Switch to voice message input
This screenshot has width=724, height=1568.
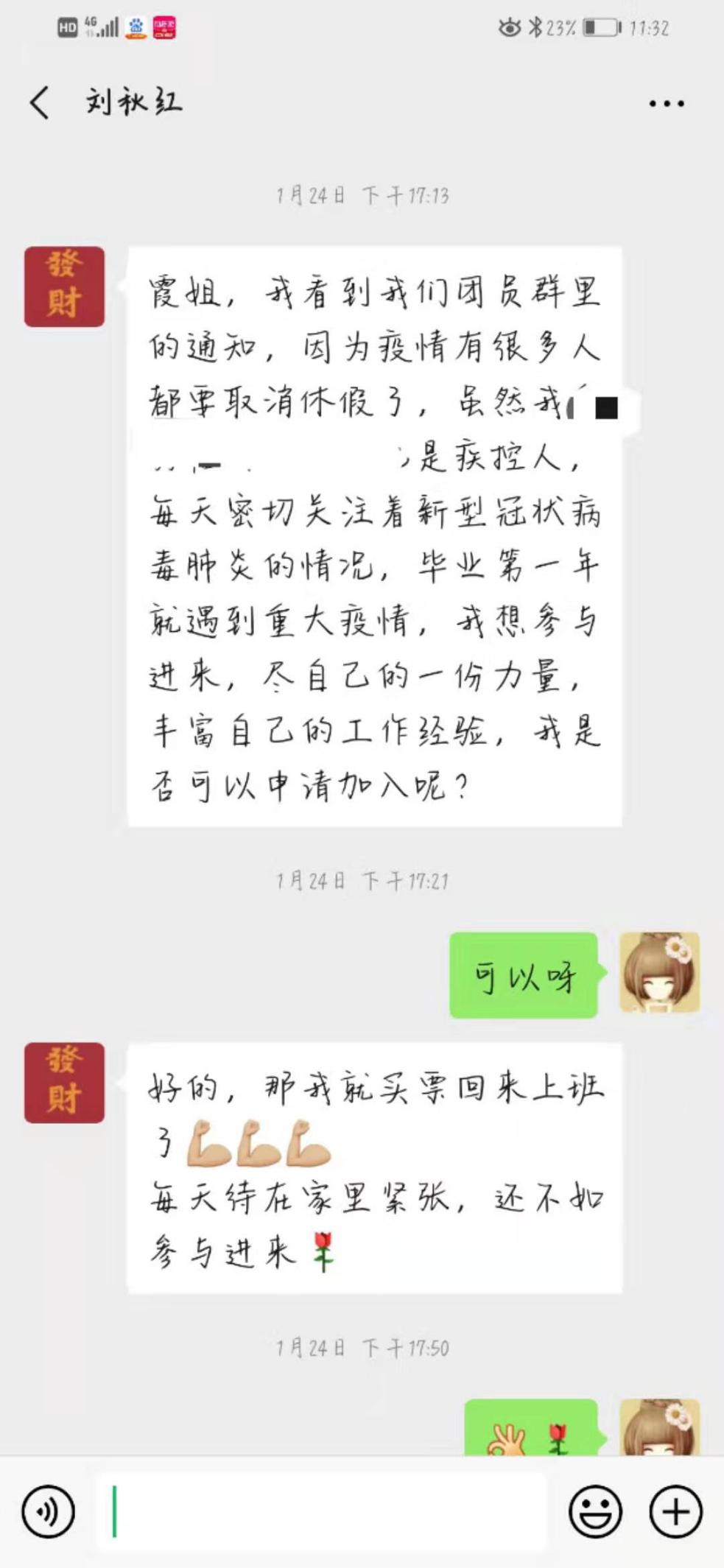click(x=49, y=1512)
